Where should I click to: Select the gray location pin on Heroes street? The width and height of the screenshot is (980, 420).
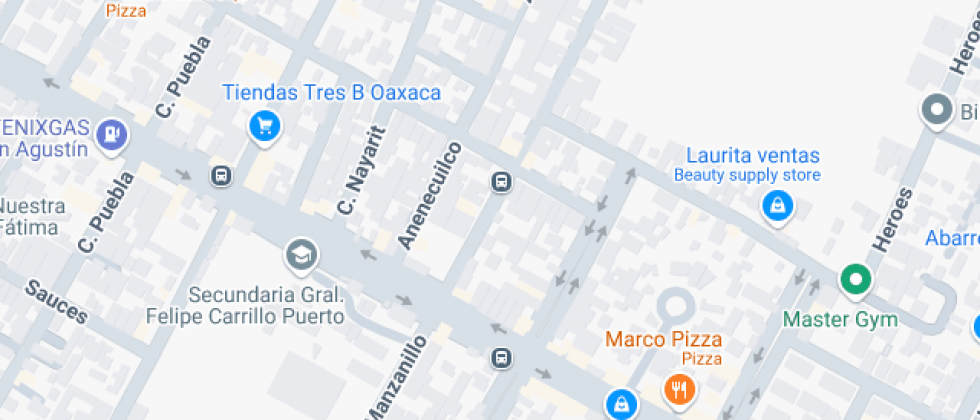click(937, 109)
